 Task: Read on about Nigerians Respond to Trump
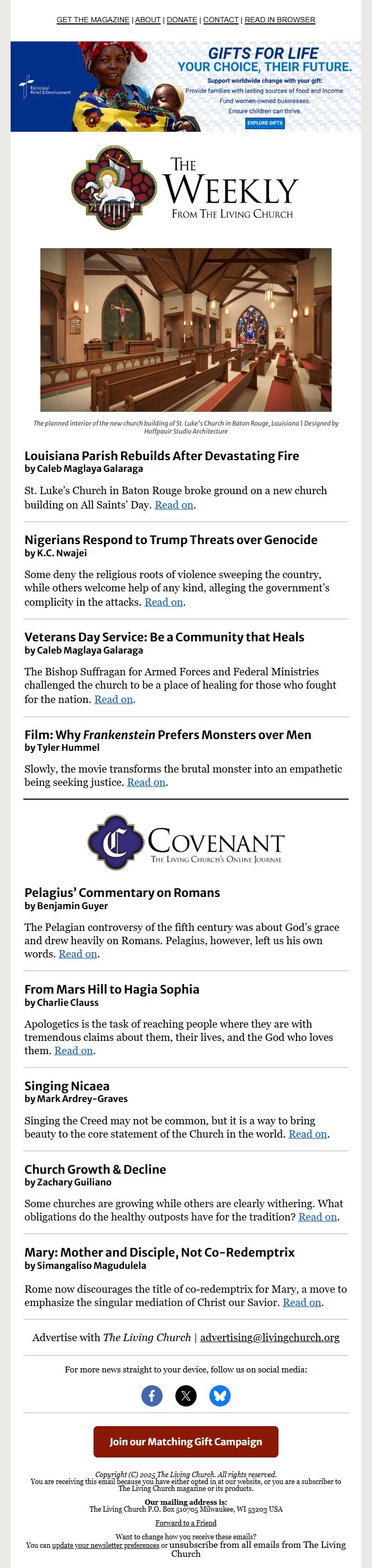click(163, 602)
